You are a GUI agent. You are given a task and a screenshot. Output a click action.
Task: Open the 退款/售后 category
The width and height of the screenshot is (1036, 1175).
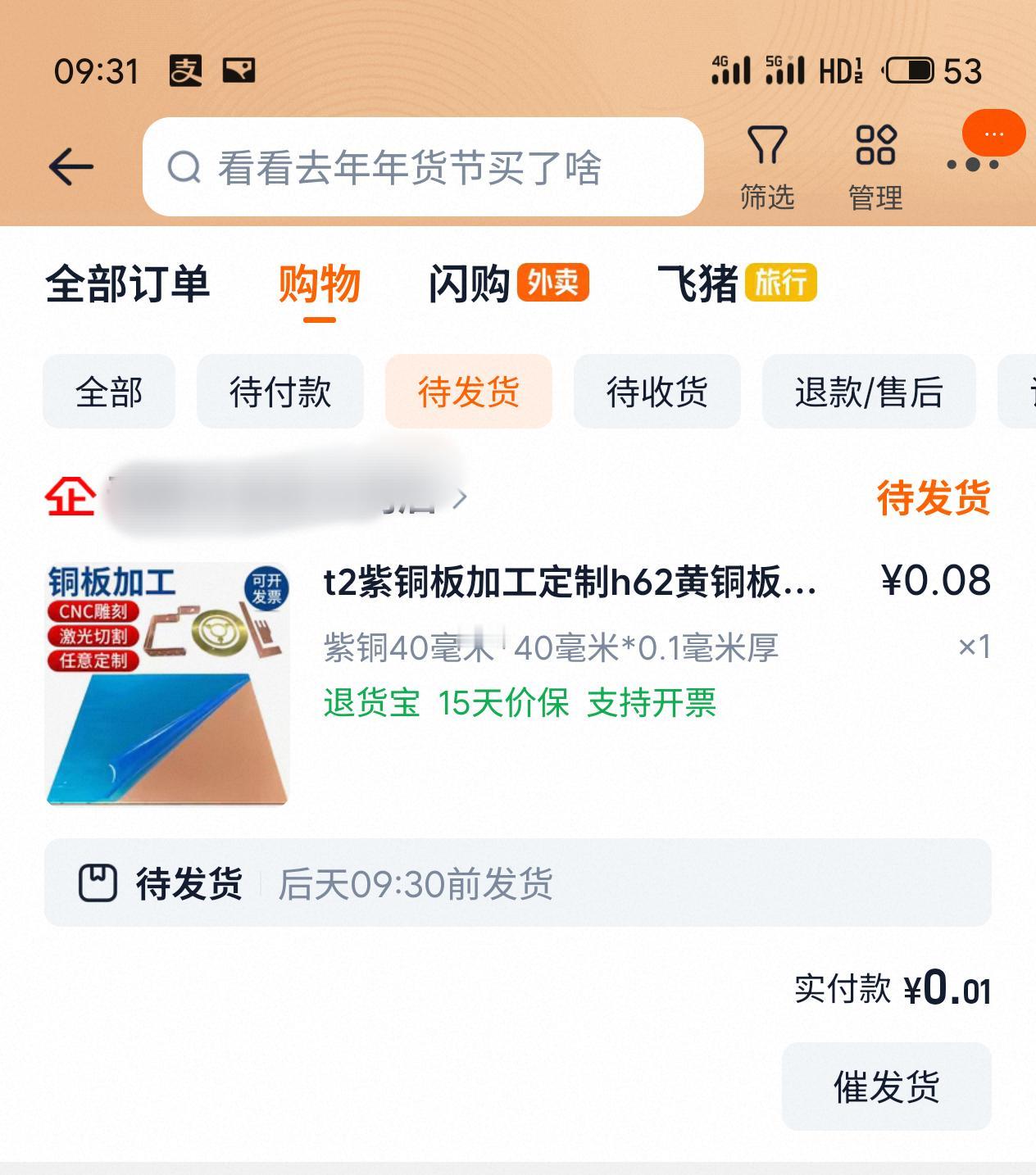point(869,392)
